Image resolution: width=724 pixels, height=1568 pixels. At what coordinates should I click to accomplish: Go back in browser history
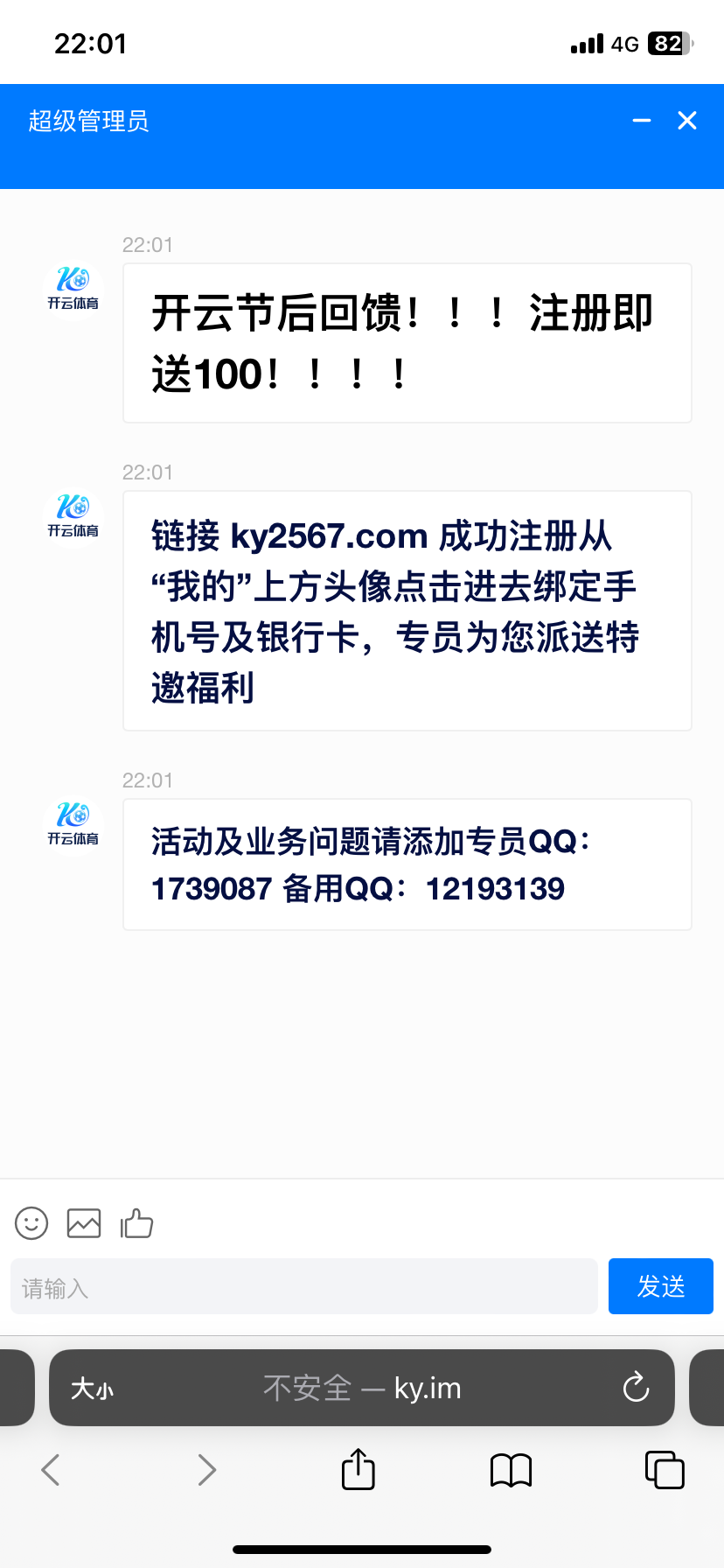[x=51, y=1470]
